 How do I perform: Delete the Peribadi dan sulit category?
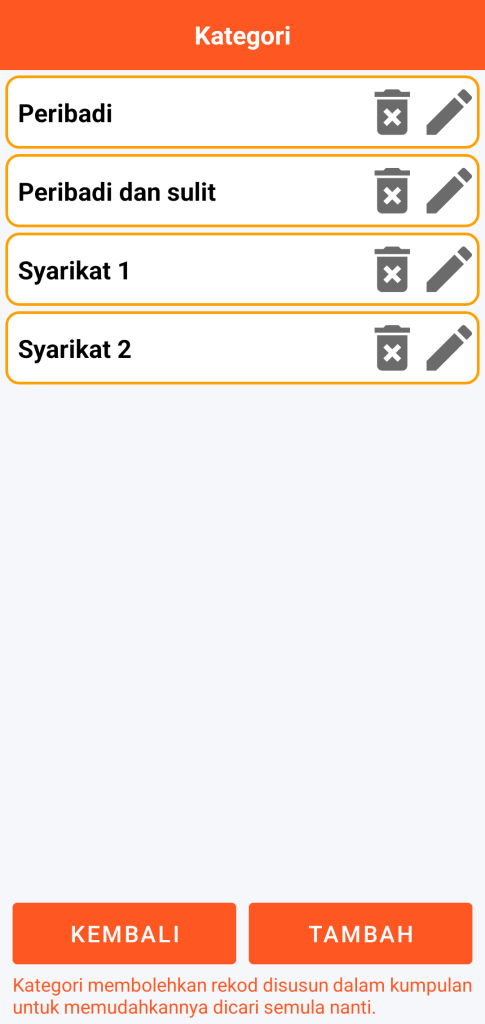(392, 191)
